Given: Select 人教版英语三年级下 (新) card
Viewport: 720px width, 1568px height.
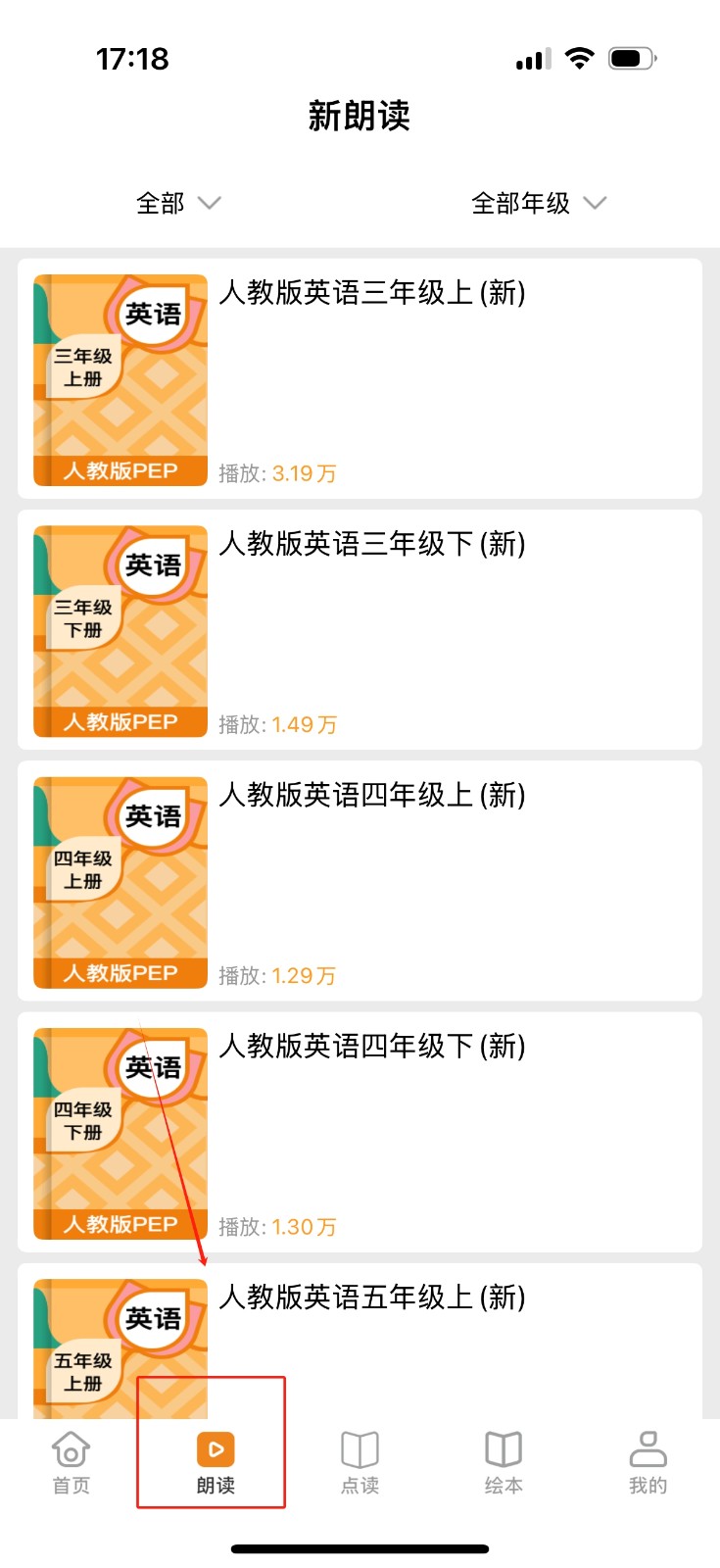Looking at the screenshot, I should click(x=360, y=630).
